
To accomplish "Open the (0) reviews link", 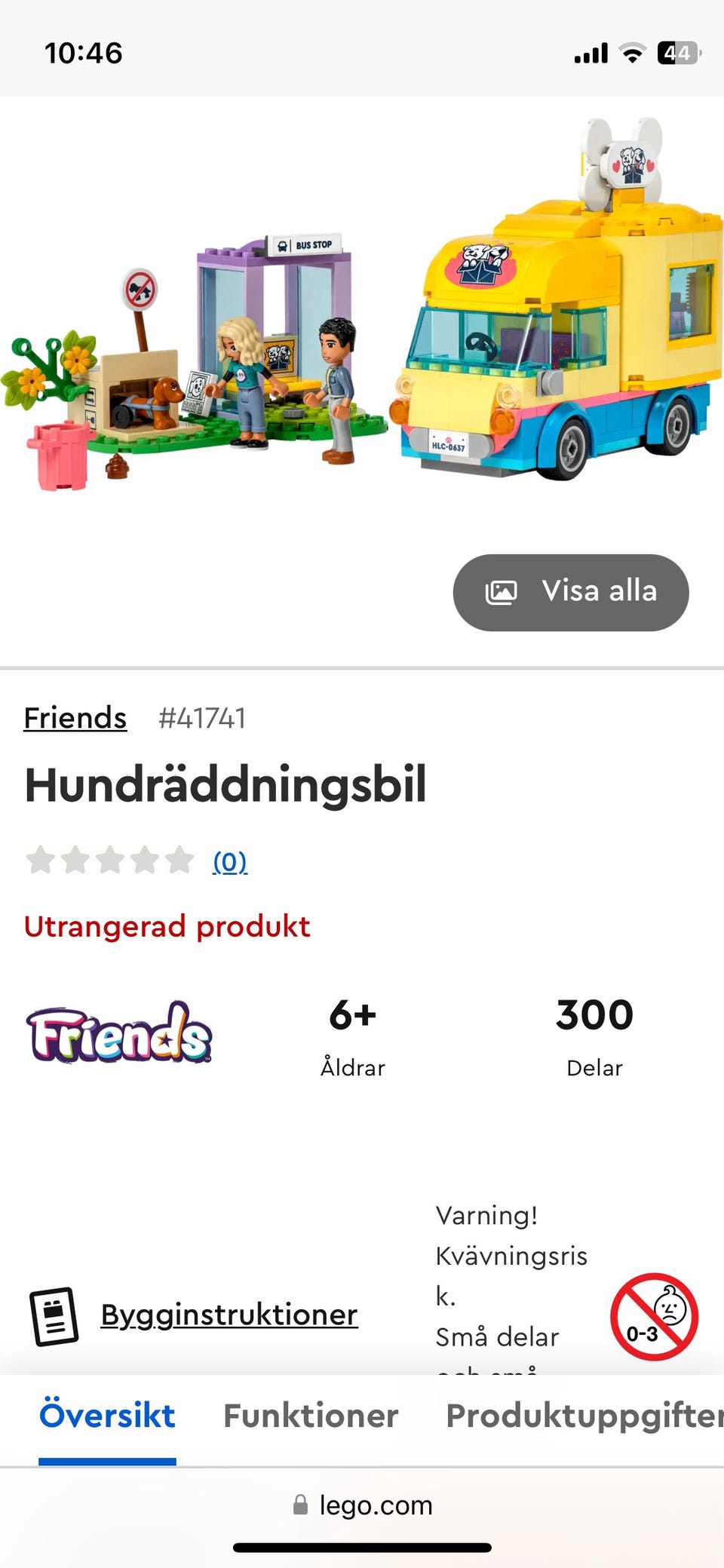I will (x=229, y=861).
